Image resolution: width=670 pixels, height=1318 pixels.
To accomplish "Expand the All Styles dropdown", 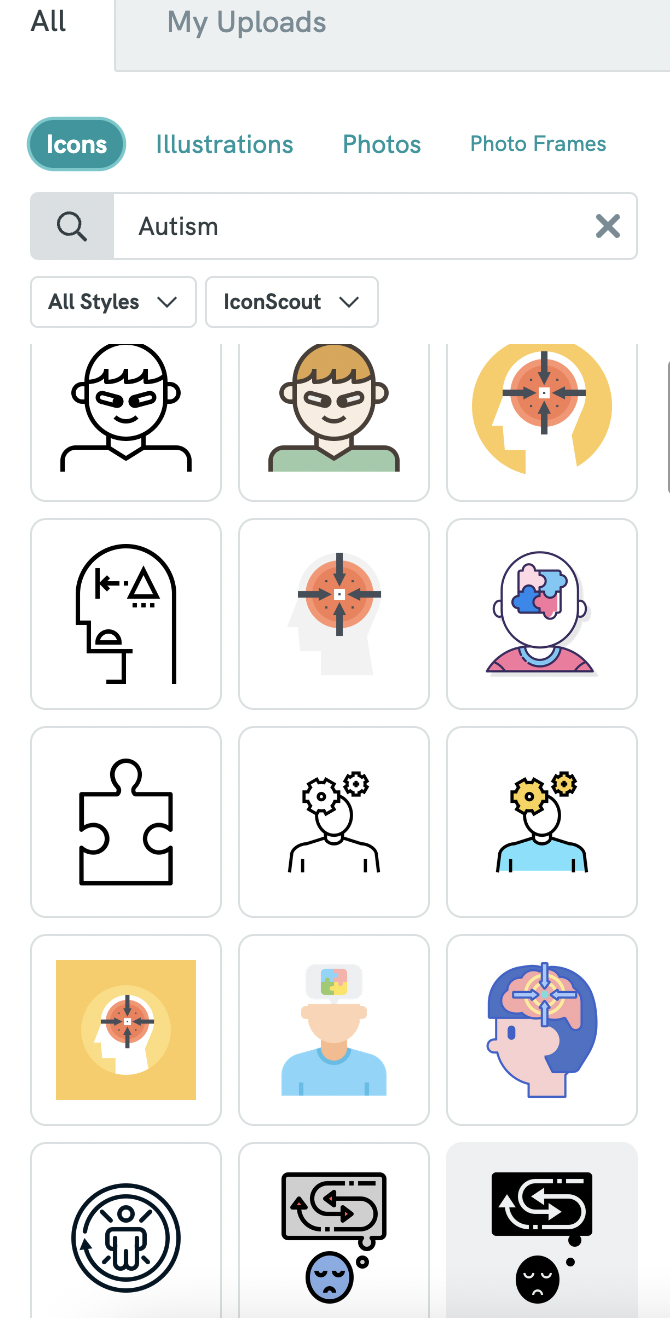I will point(113,302).
